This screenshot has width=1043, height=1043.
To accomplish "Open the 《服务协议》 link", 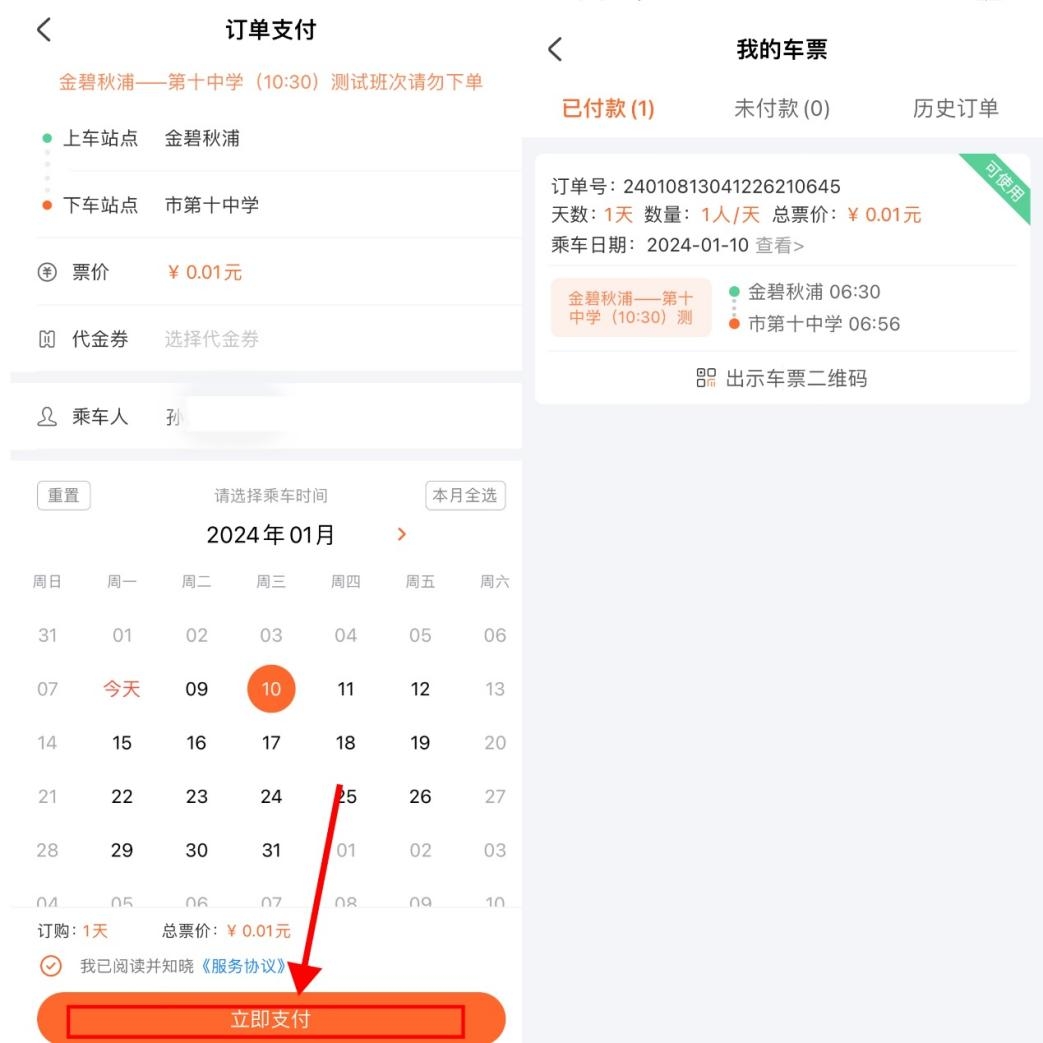I will [238, 966].
